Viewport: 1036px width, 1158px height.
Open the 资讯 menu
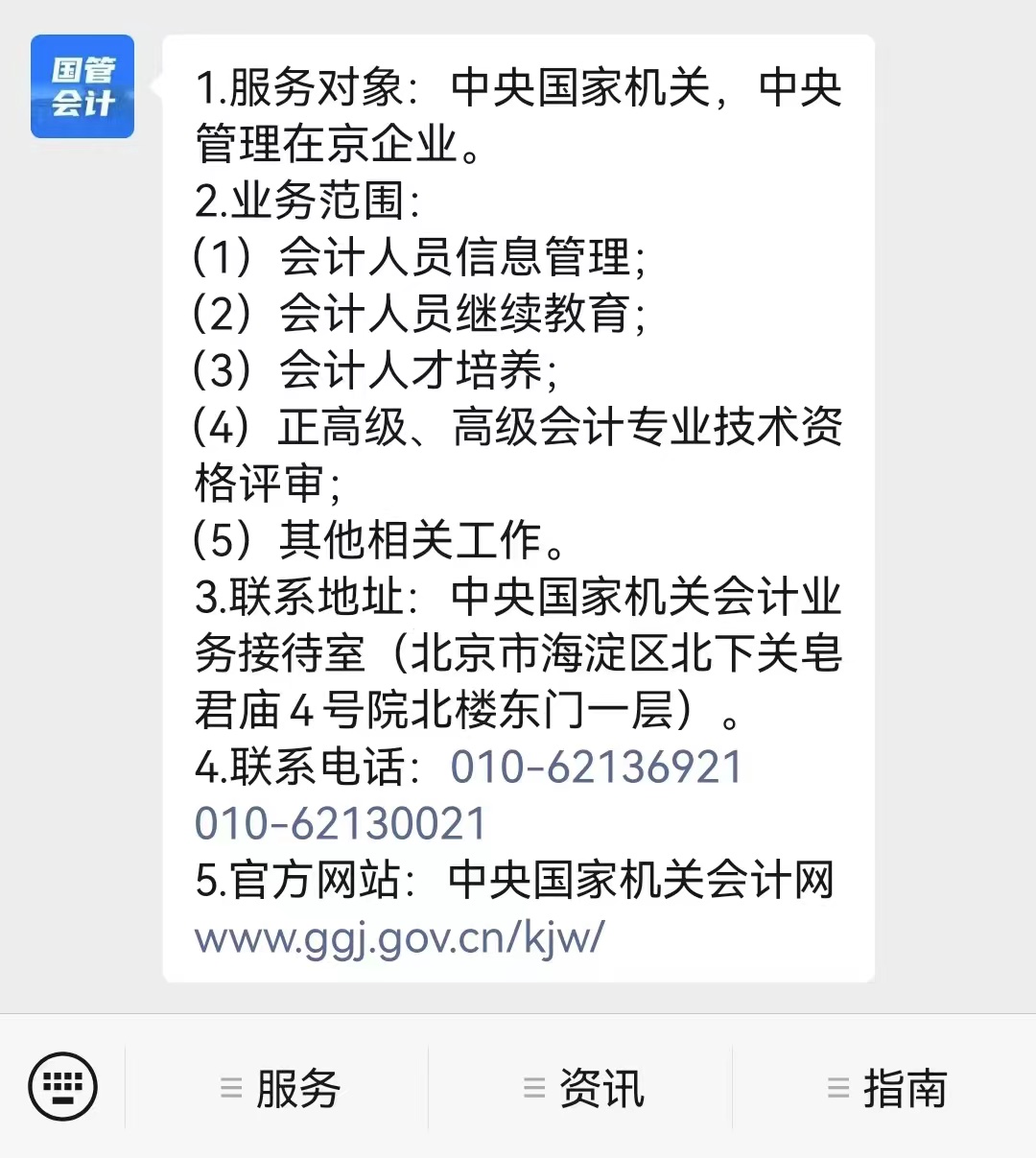coord(581,1088)
